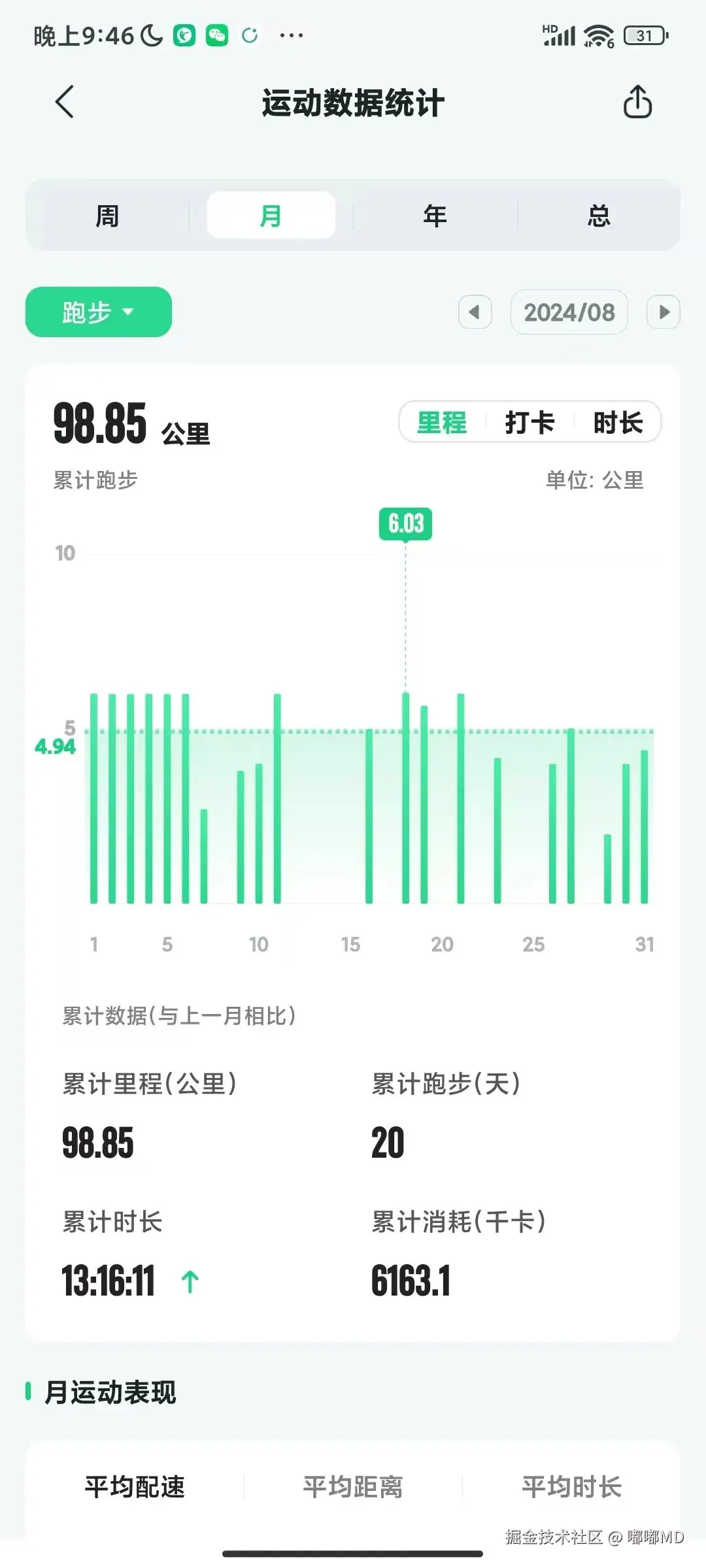Click the back arrow to return
This screenshot has height=1568, width=706.
click(63, 103)
